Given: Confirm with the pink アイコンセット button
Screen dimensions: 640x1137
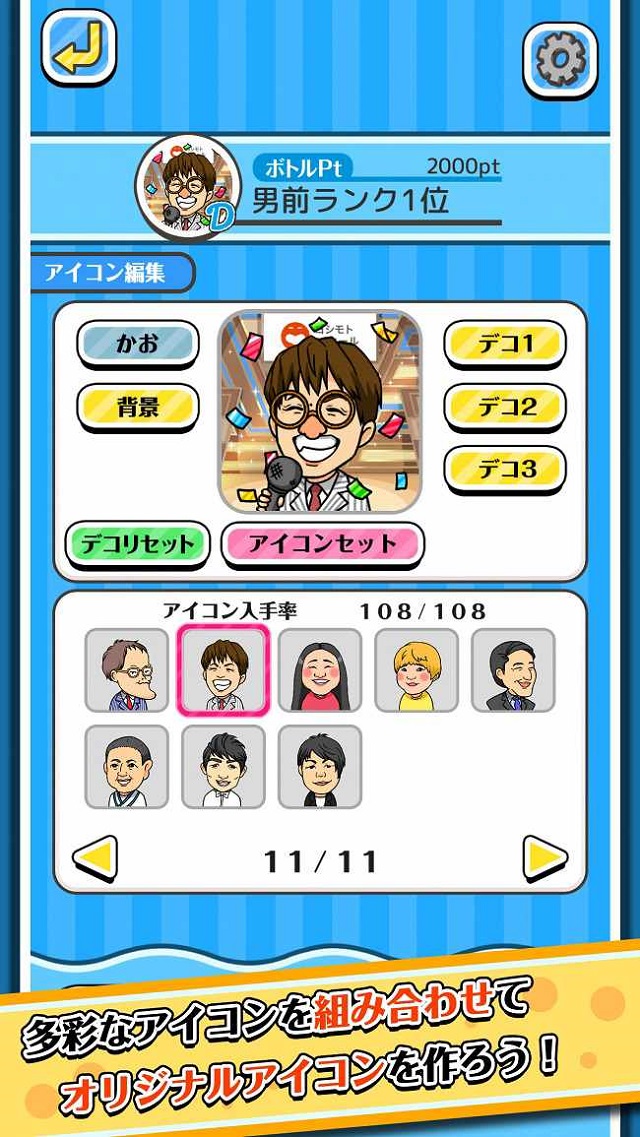Looking at the screenshot, I should click(322, 544).
